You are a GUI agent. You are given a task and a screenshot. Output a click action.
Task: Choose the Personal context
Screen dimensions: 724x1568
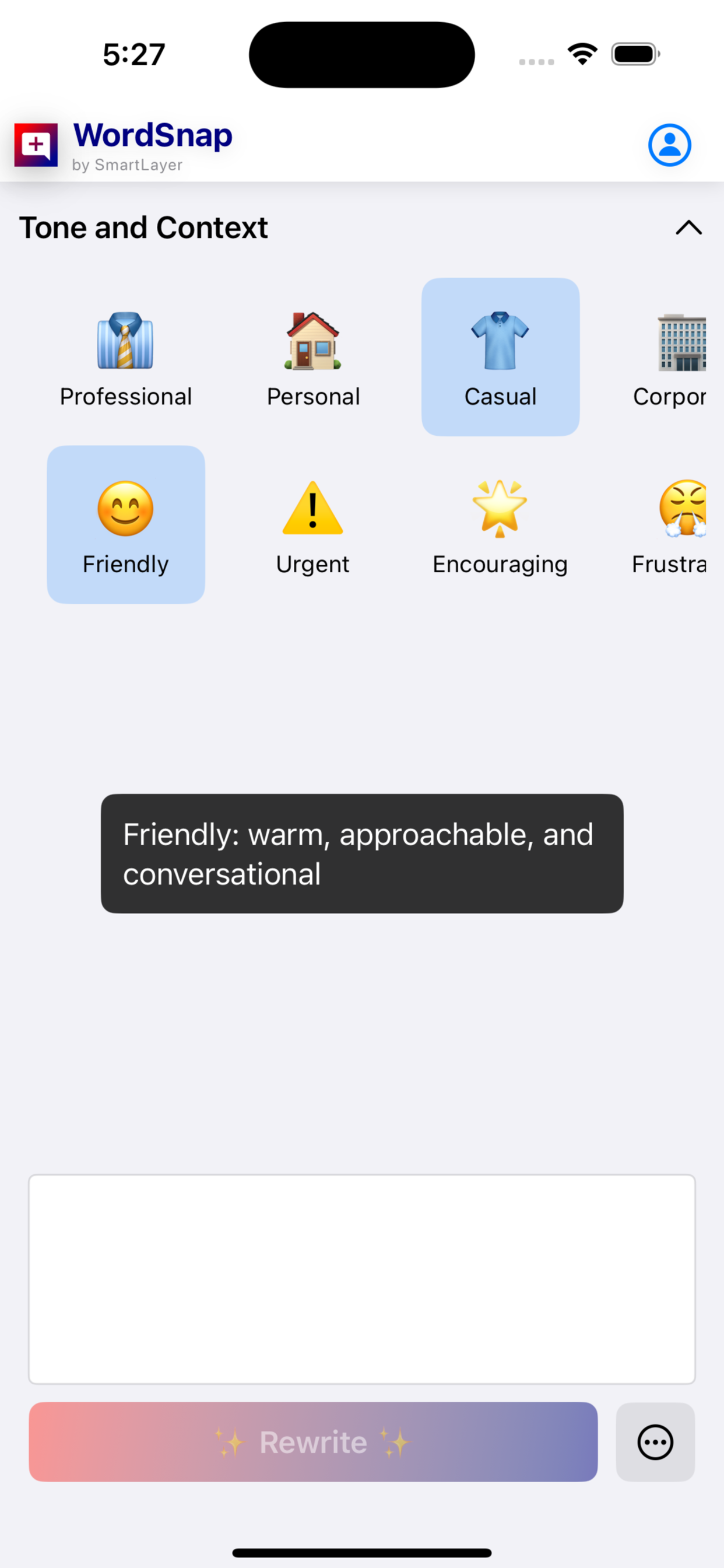tap(312, 358)
